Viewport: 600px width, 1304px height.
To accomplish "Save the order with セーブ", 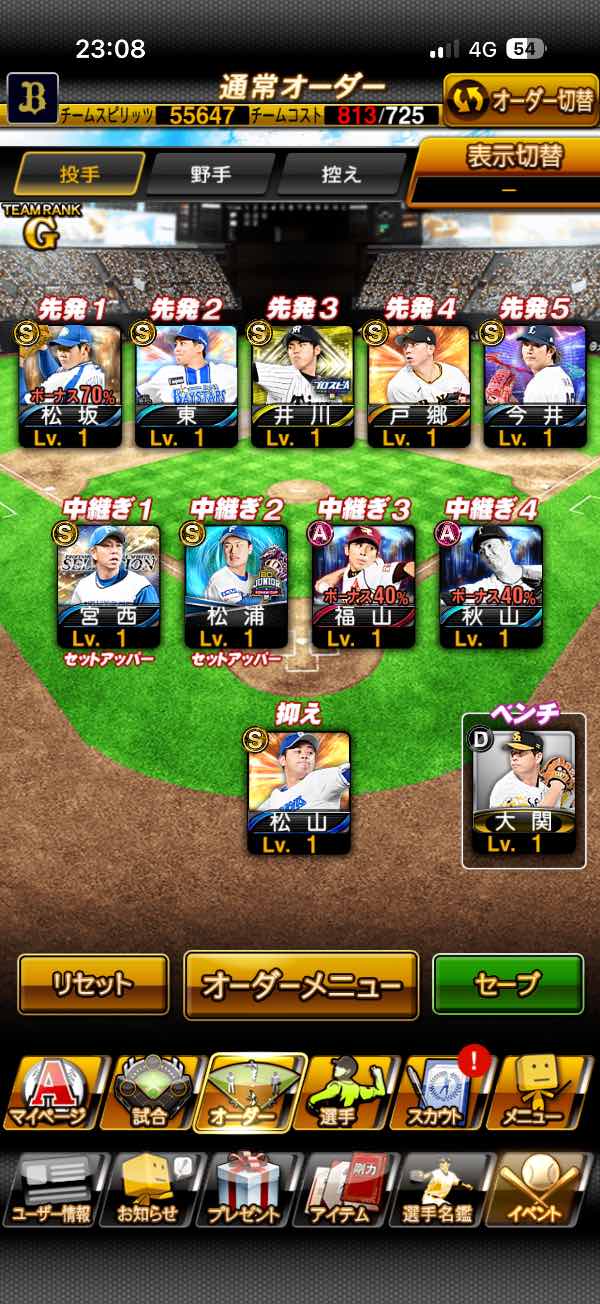I will click(x=508, y=984).
